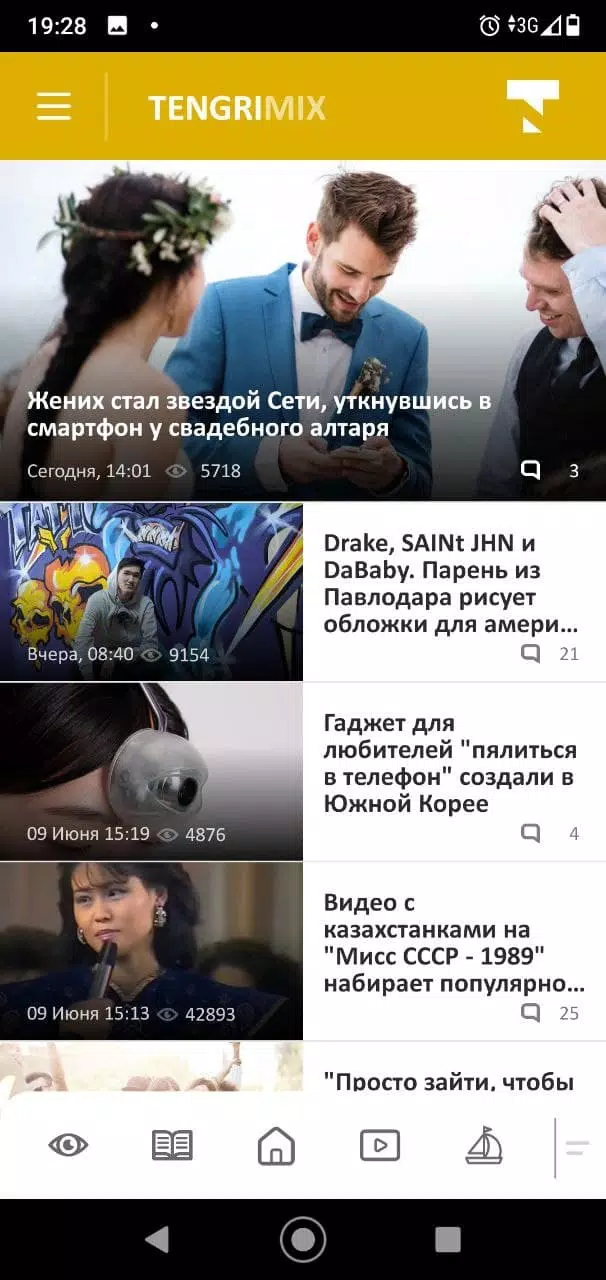This screenshot has width=606, height=1280.
Task: Open the hamburger drawer menu
Action: coord(54,106)
